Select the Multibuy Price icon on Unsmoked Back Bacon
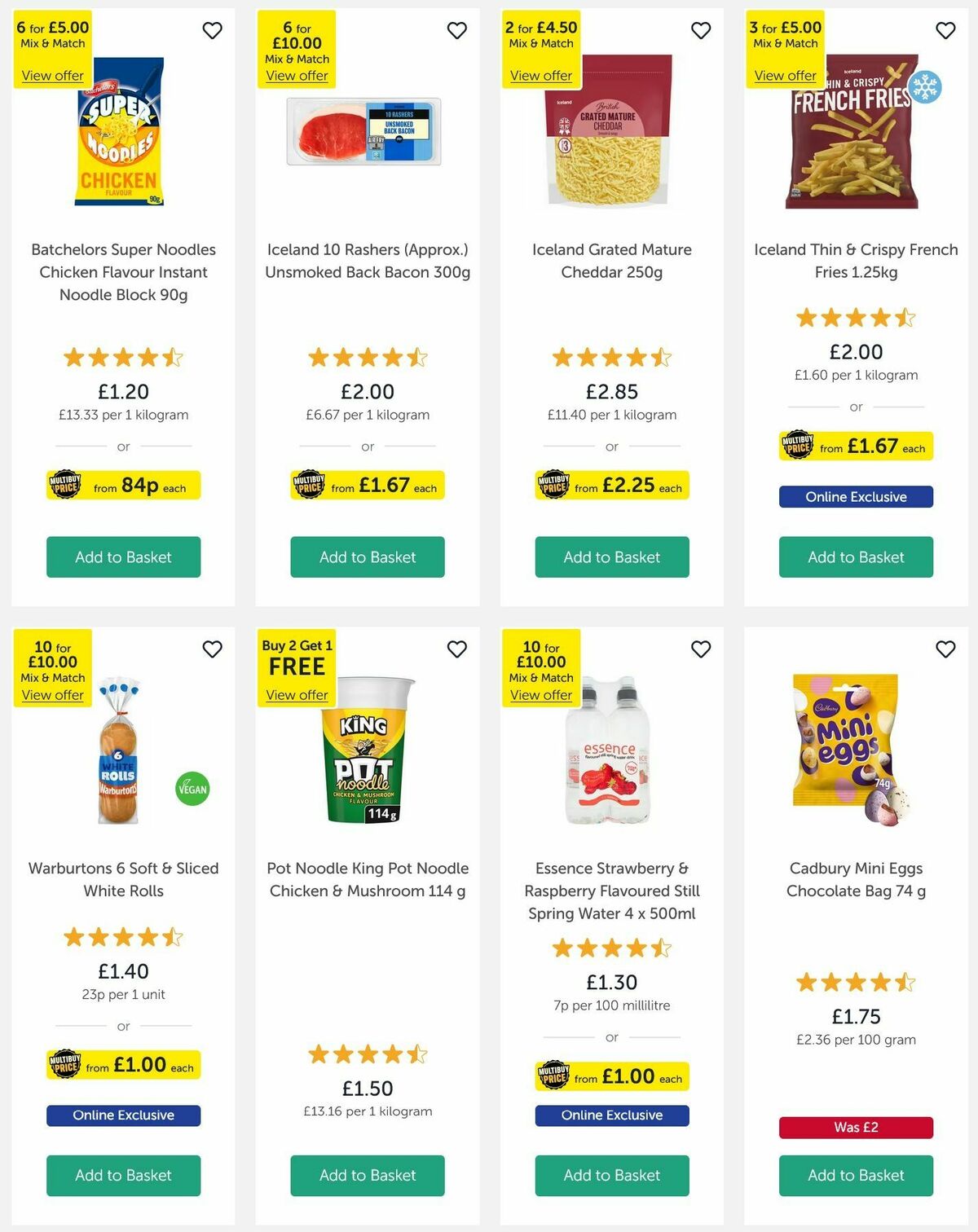The height and width of the screenshot is (1232, 978). (x=310, y=486)
